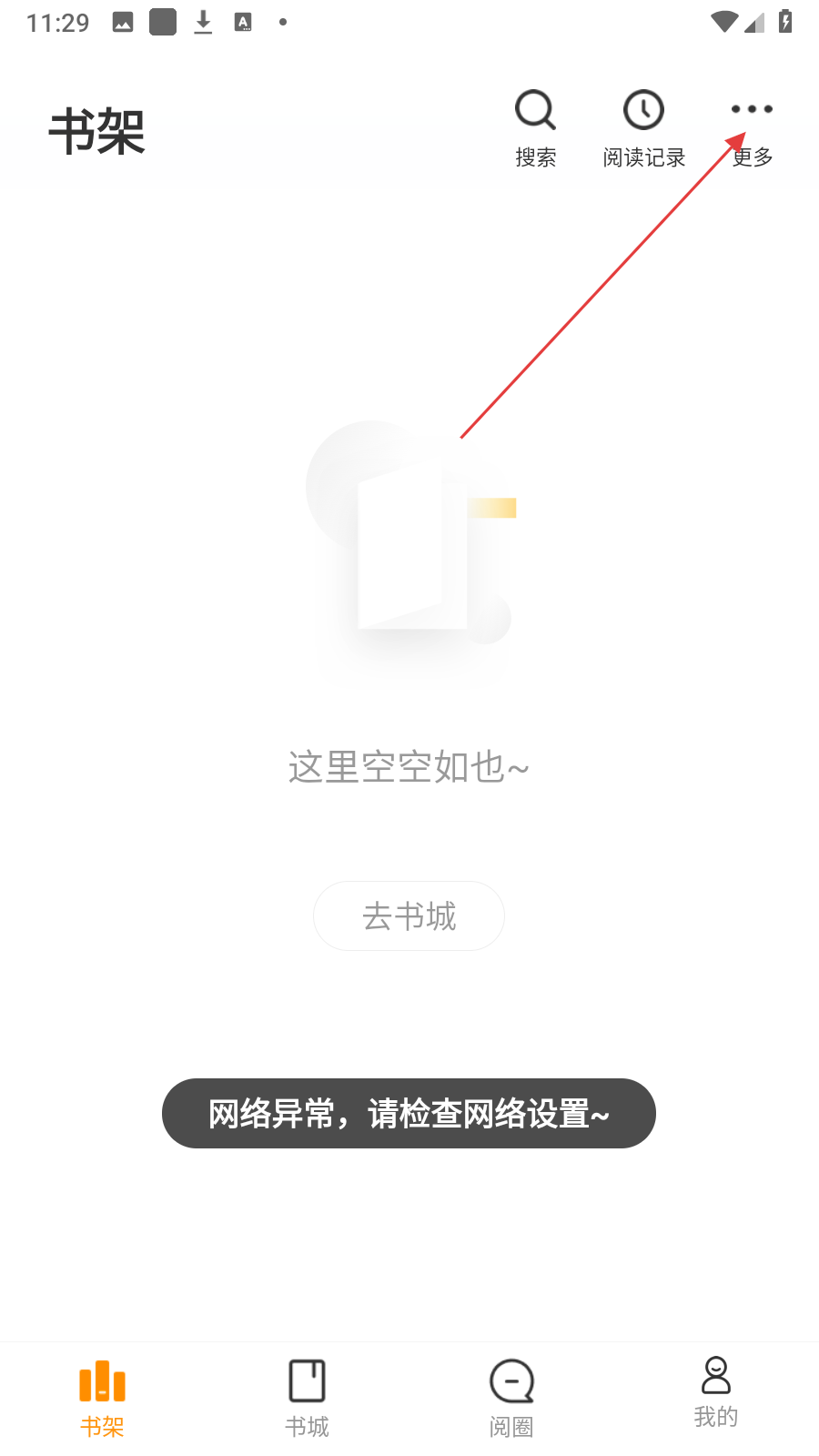This screenshot has height=1456, width=819.
Task: Open the 搜索 search icon
Action: point(535,127)
